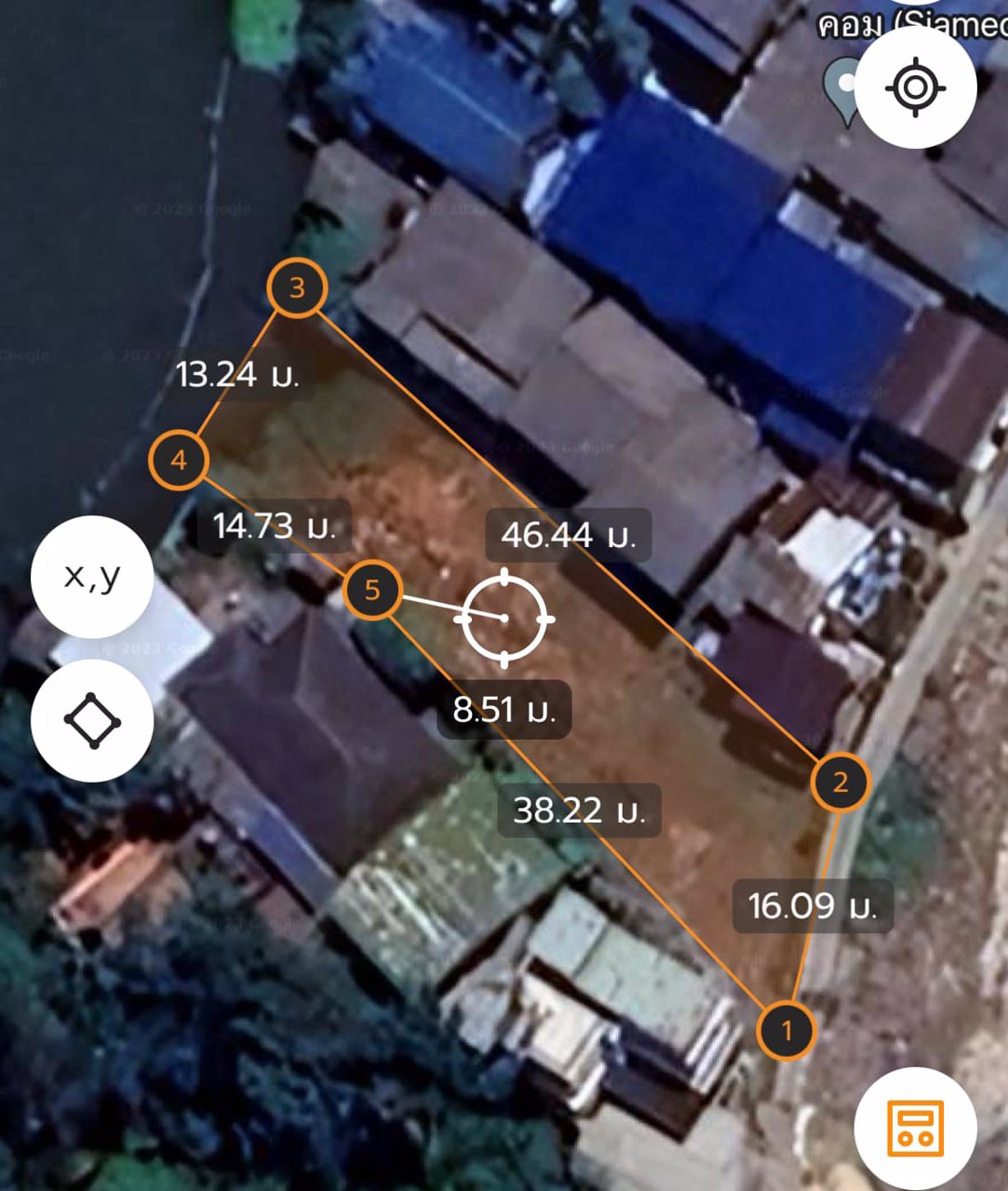Center map on my current location
This screenshot has width=1008, height=1191.
coord(915,87)
